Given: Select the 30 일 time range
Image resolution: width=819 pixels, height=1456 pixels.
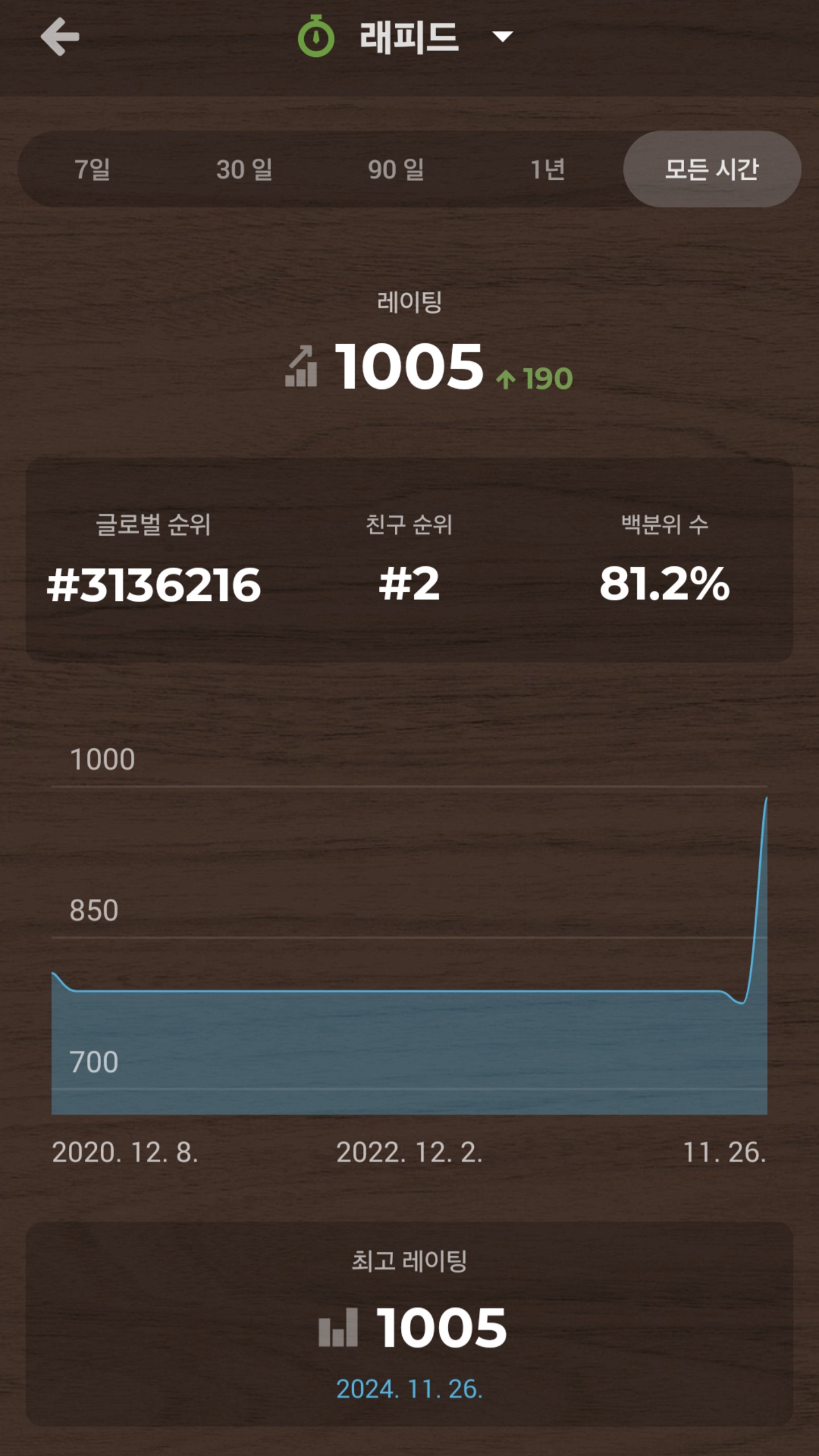Looking at the screenshot, I should (244, 169).
